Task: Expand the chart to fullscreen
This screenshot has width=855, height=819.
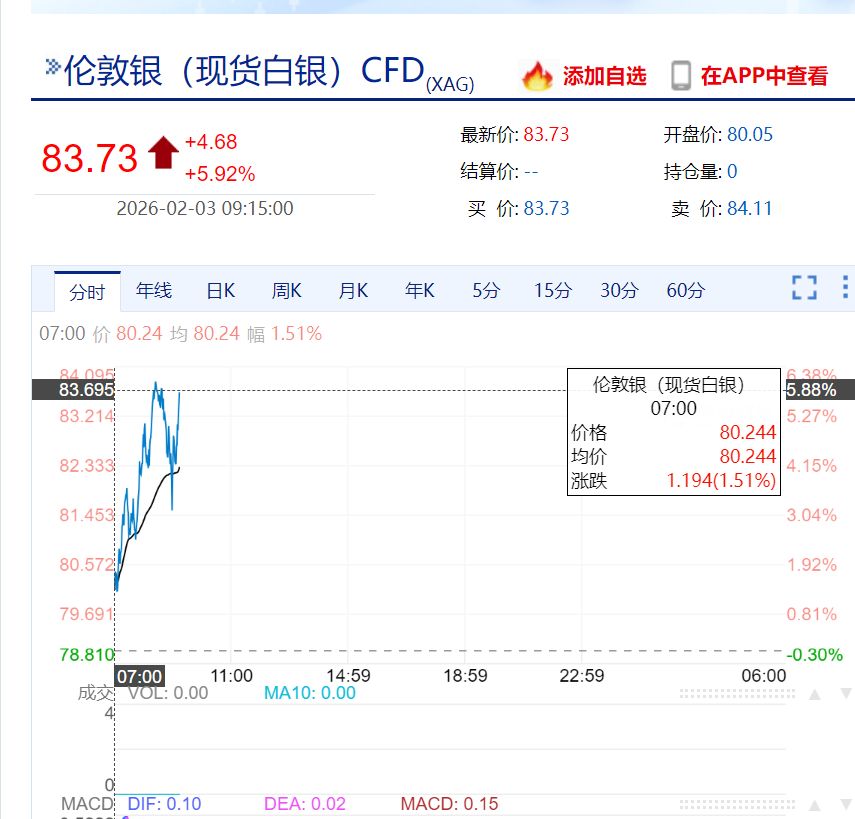Action: [x=804, y=288]
